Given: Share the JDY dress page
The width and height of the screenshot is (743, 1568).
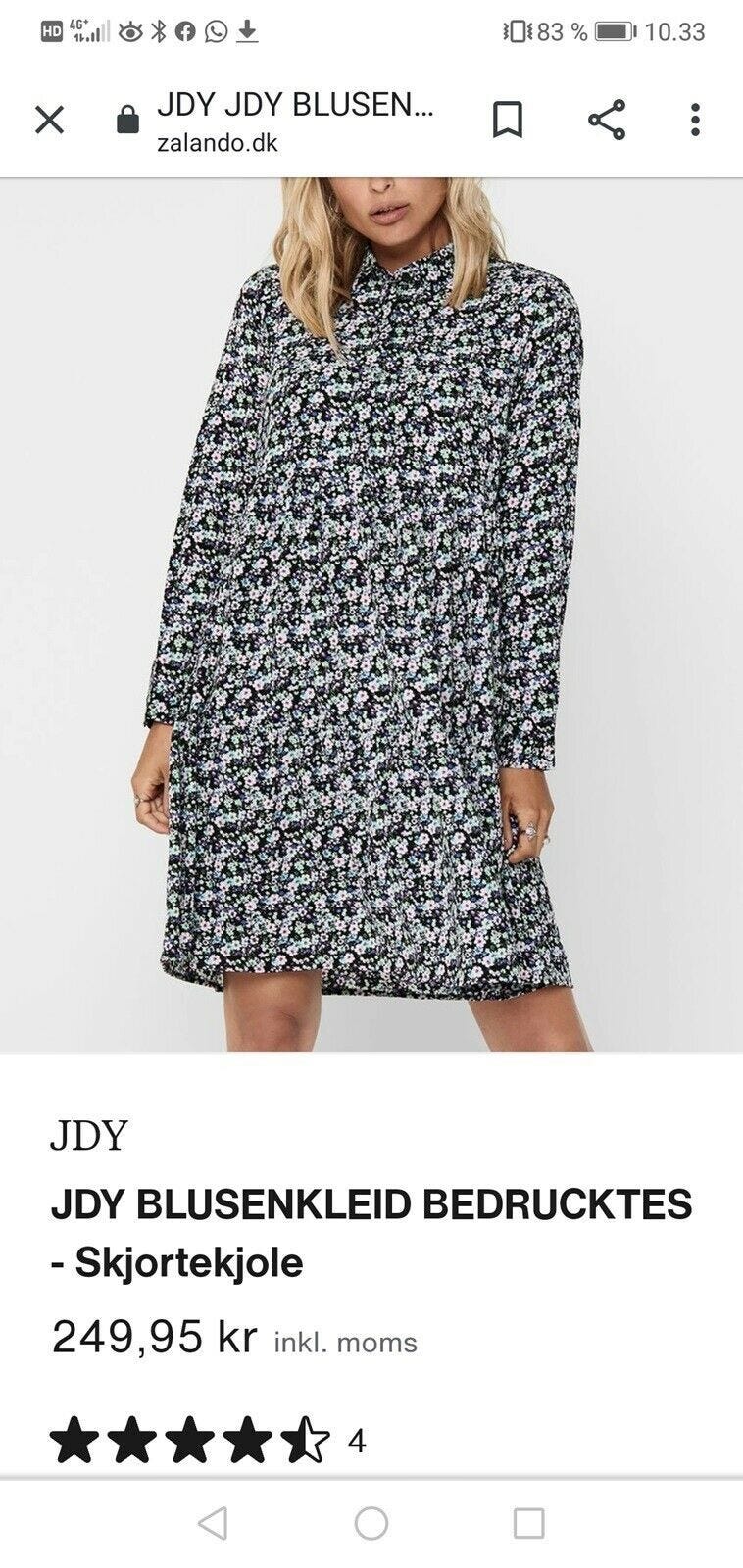Looking at the screenshot, I should coord(607,121).
